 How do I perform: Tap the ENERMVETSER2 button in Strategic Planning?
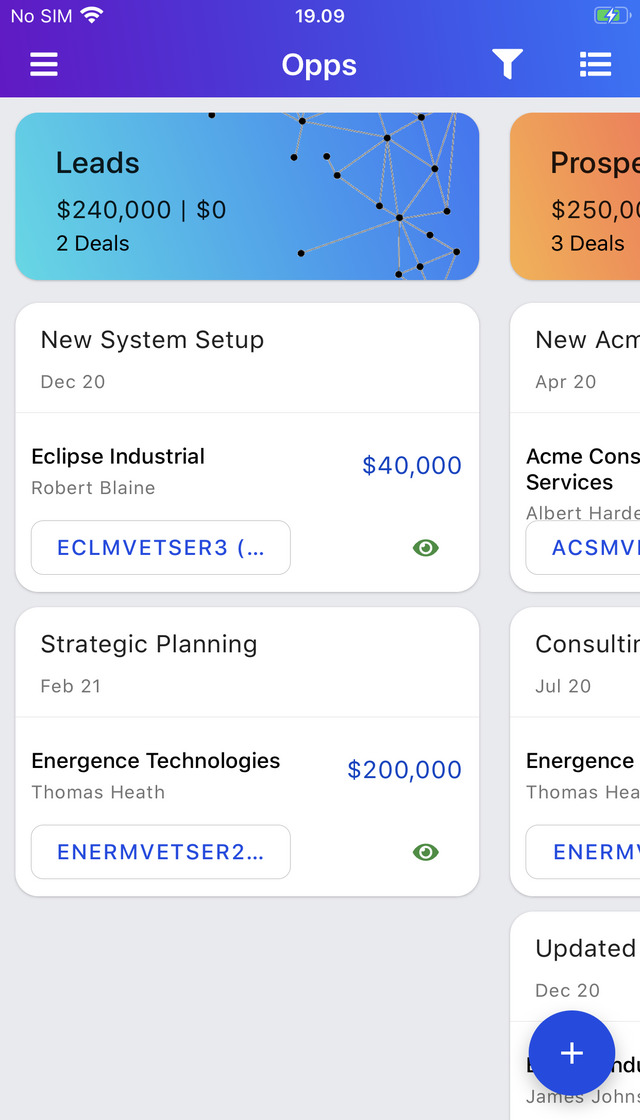161,852
